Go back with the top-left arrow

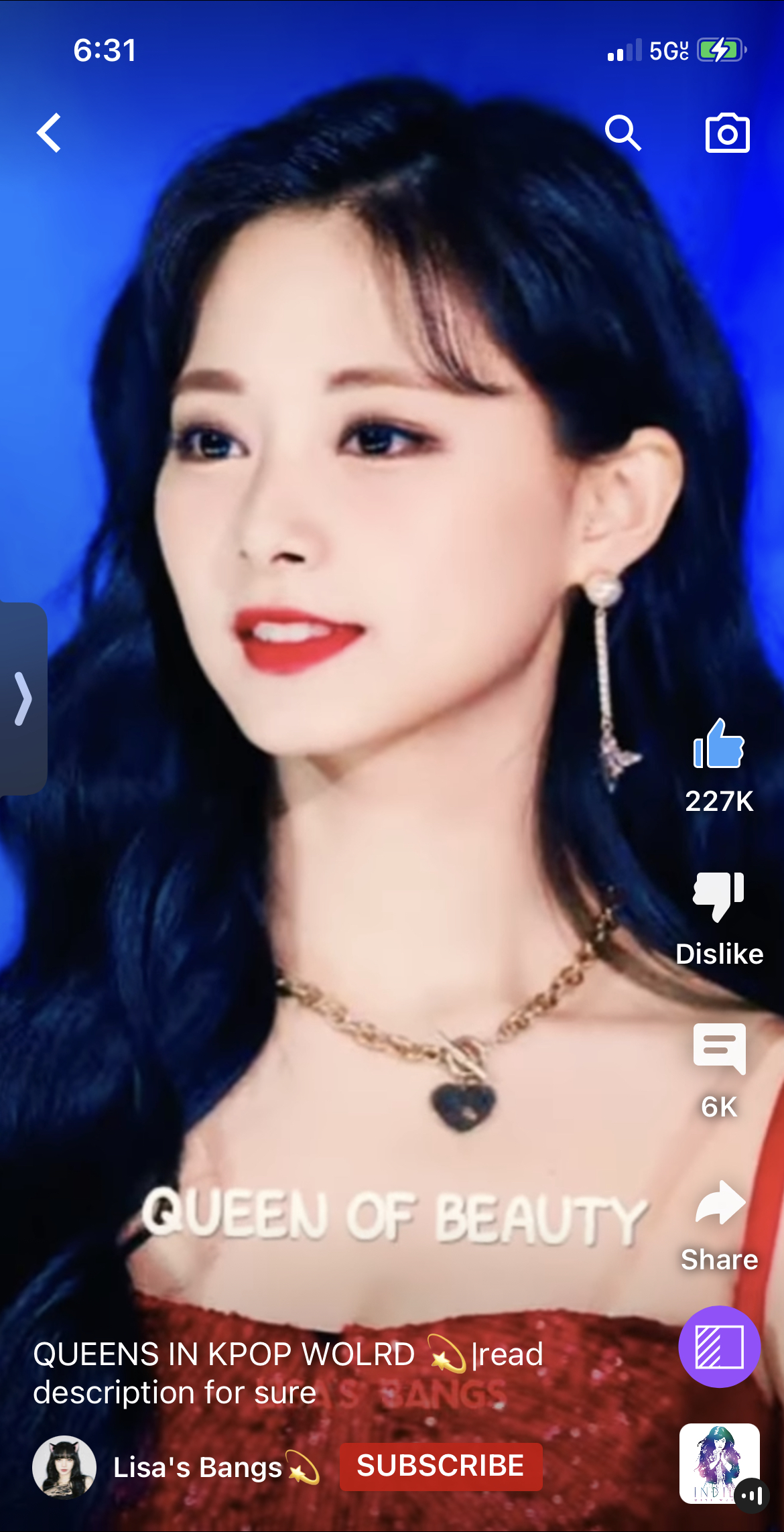click(x=49, y=133)
